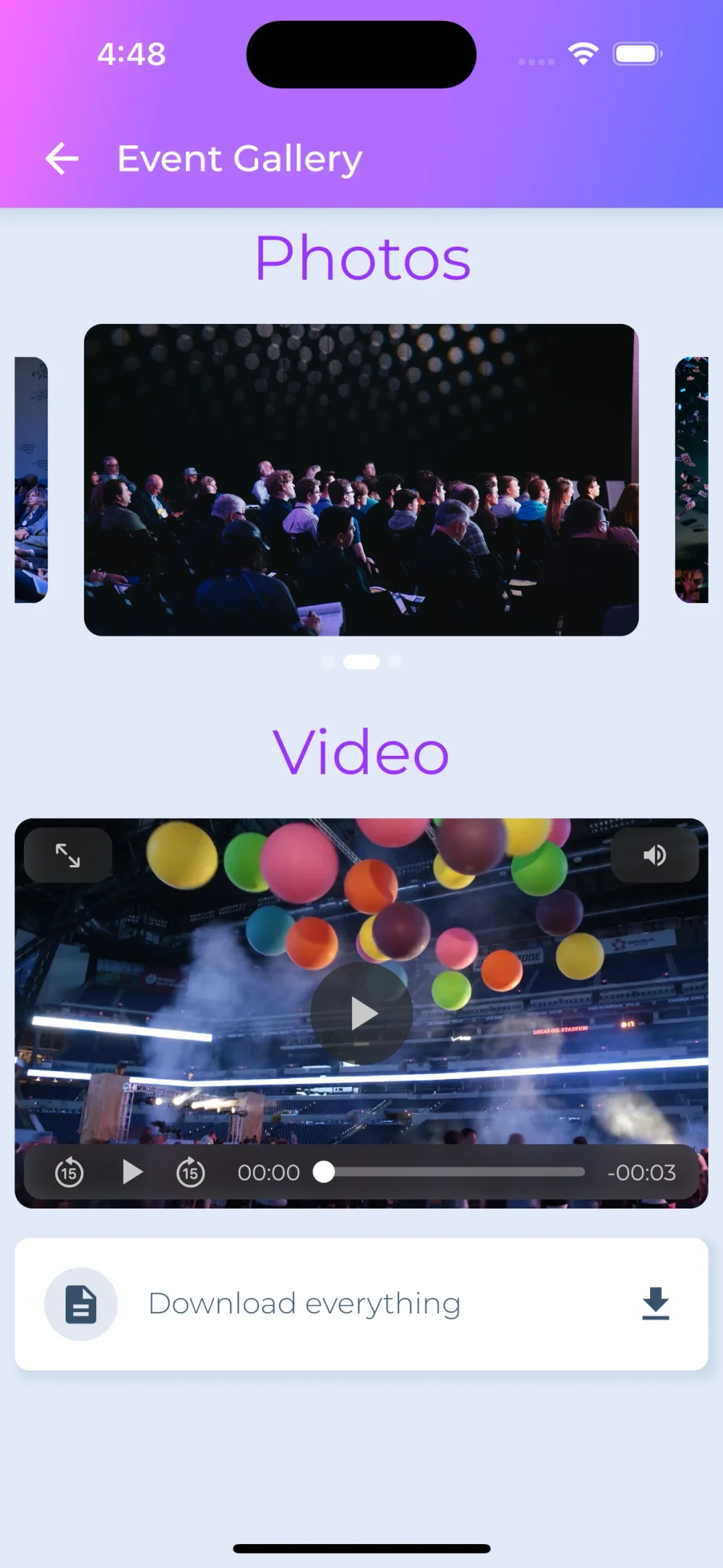Start the video with the center play button
Image resolution: width=723 pixels, height=1568 pixels.
pyautogui.click(x=361, y=1013)
